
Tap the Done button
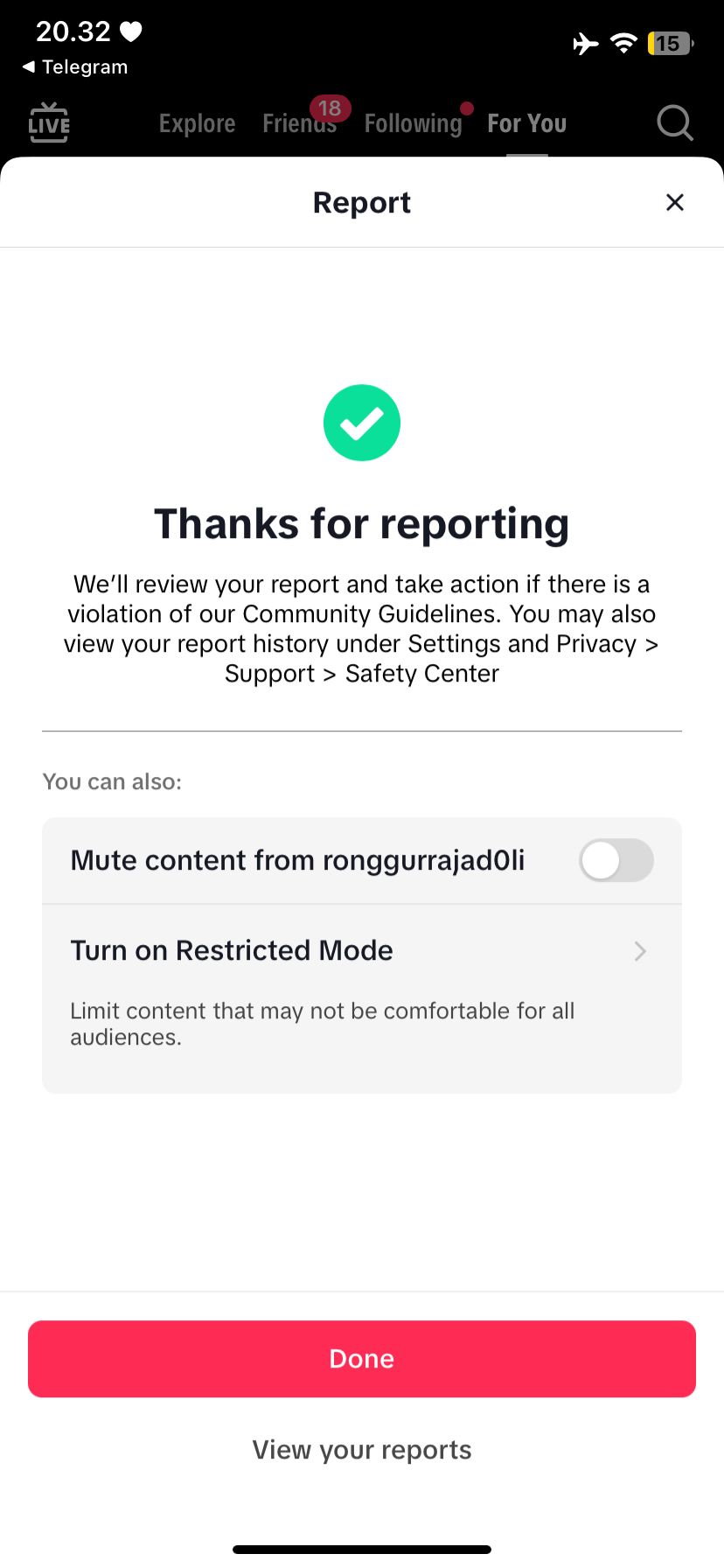click(x=362, y=1359)
